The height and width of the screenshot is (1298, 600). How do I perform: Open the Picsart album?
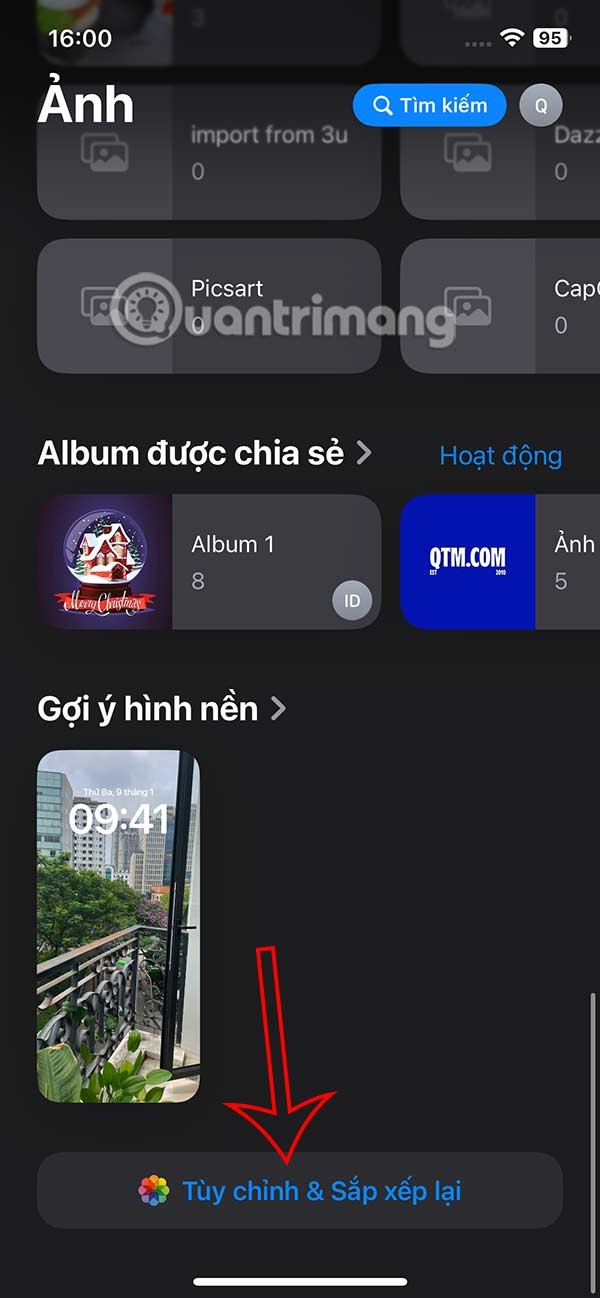[209, 305]
